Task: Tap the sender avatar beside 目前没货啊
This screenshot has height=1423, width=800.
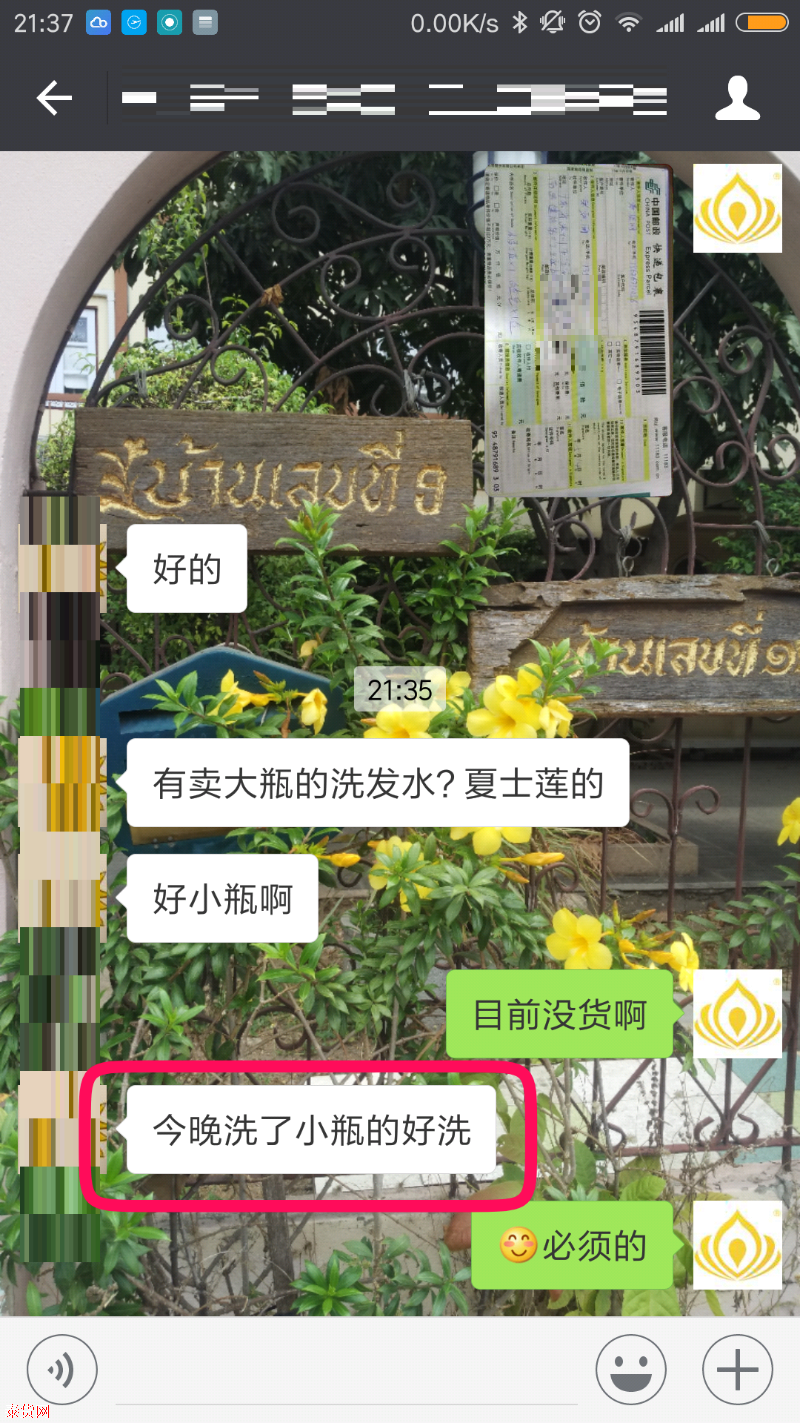Action: click(737, 1014)
